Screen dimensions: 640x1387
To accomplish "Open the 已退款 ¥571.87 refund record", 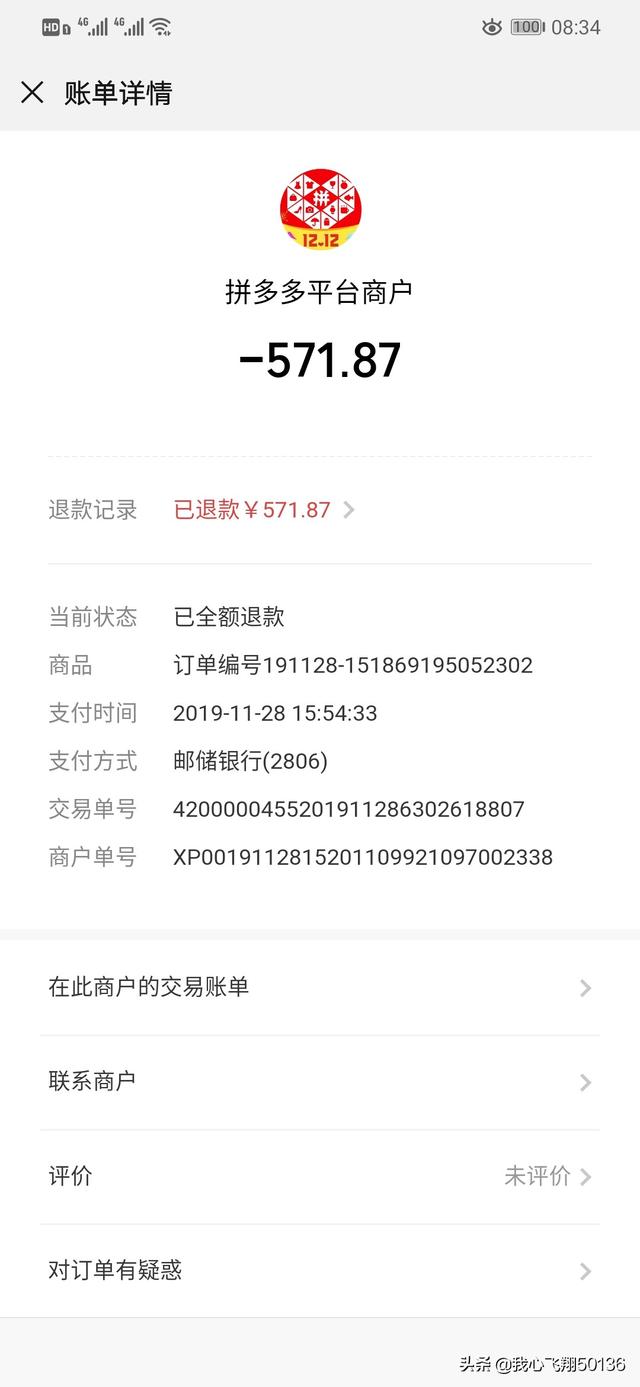I will (x=262, y=510).
